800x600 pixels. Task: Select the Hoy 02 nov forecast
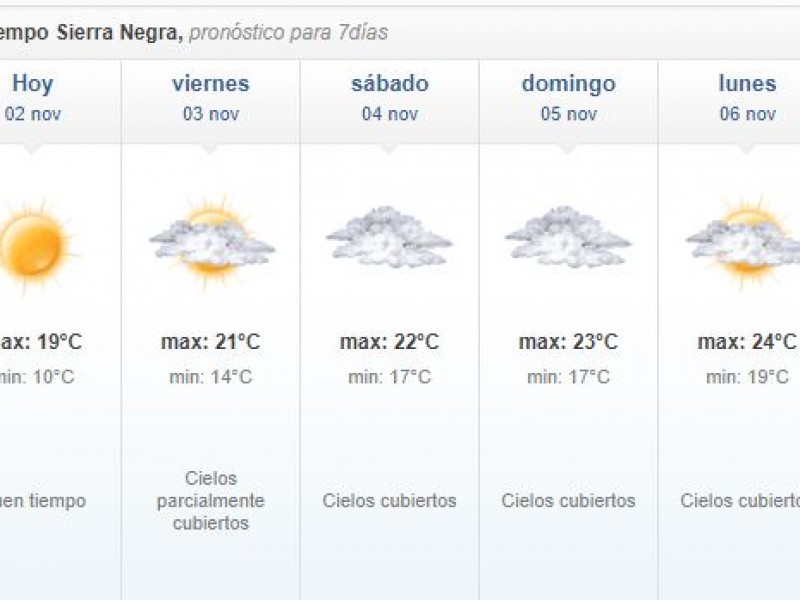tap(34, 97)
